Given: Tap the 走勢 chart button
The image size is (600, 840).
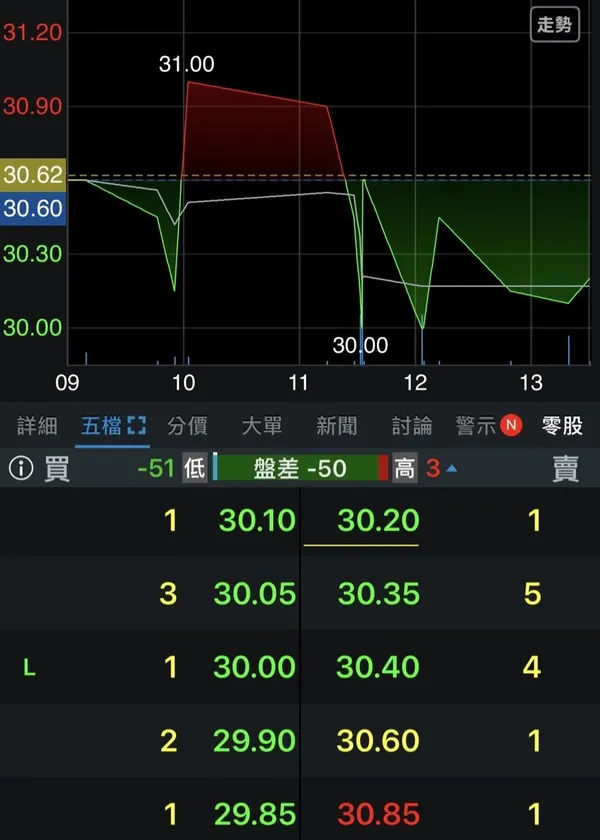Looking at the screenshot, I should pyautogui.click(x=554, y=25).
